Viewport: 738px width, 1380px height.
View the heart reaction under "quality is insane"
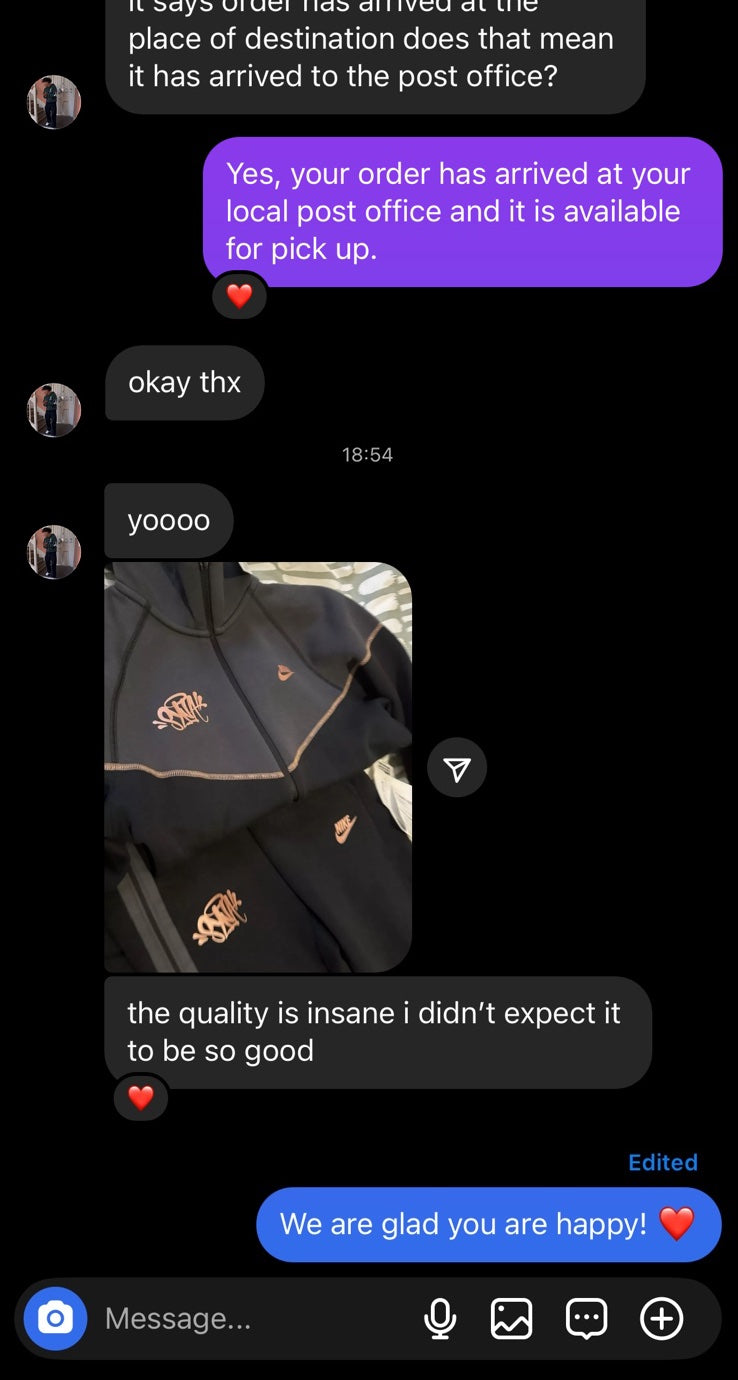[x=141, y=1098]
